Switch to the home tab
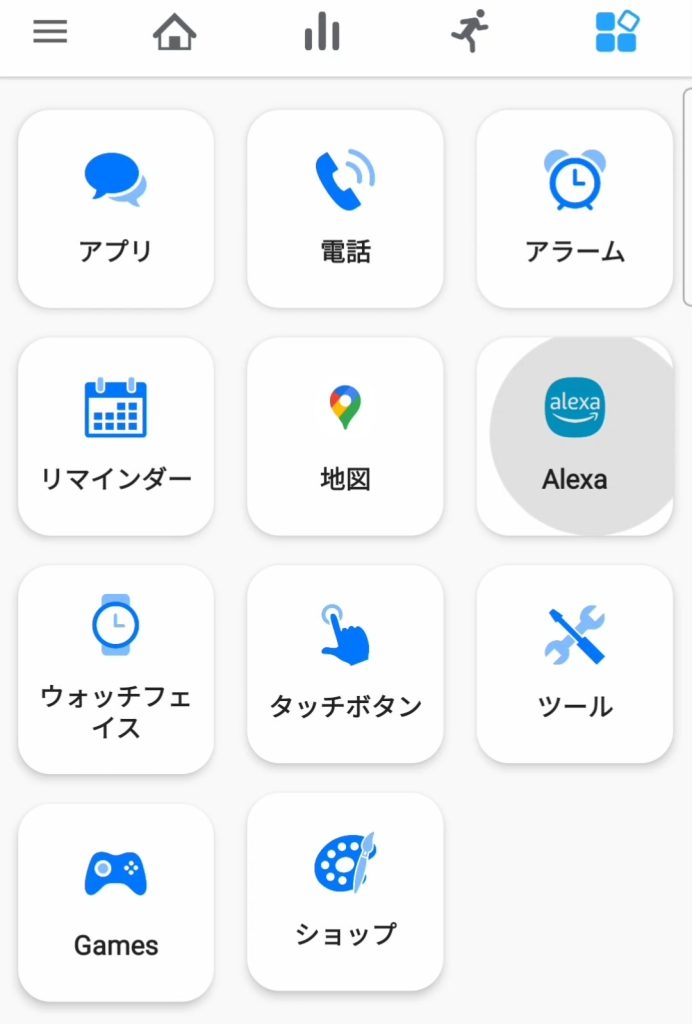The height and width of the screenshot is (1024, 692). tap(174, 32)
